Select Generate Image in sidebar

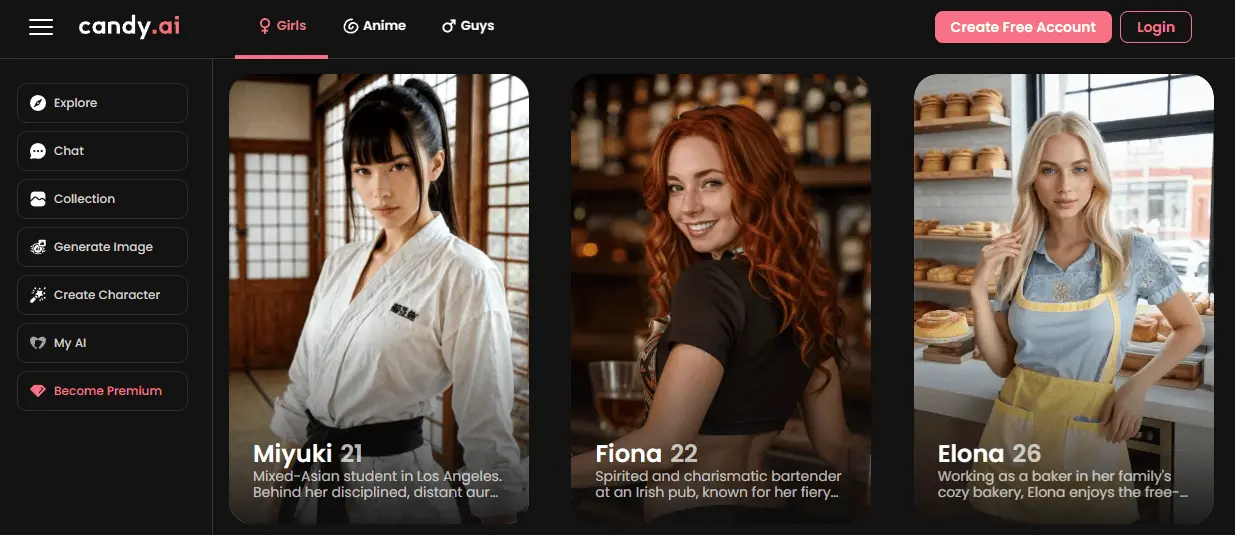102,247
